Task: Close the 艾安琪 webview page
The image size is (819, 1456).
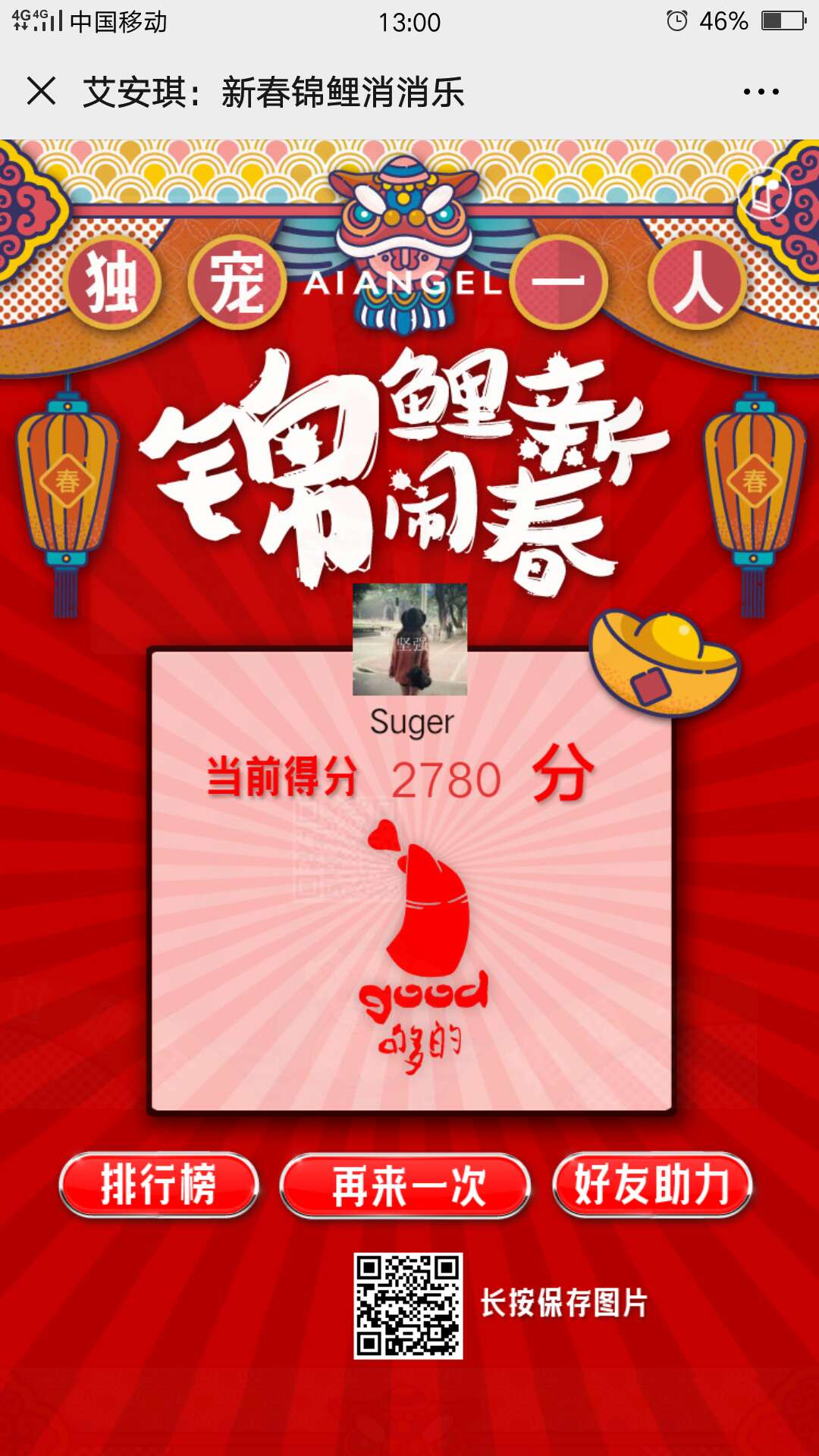Action: [42, 91]
